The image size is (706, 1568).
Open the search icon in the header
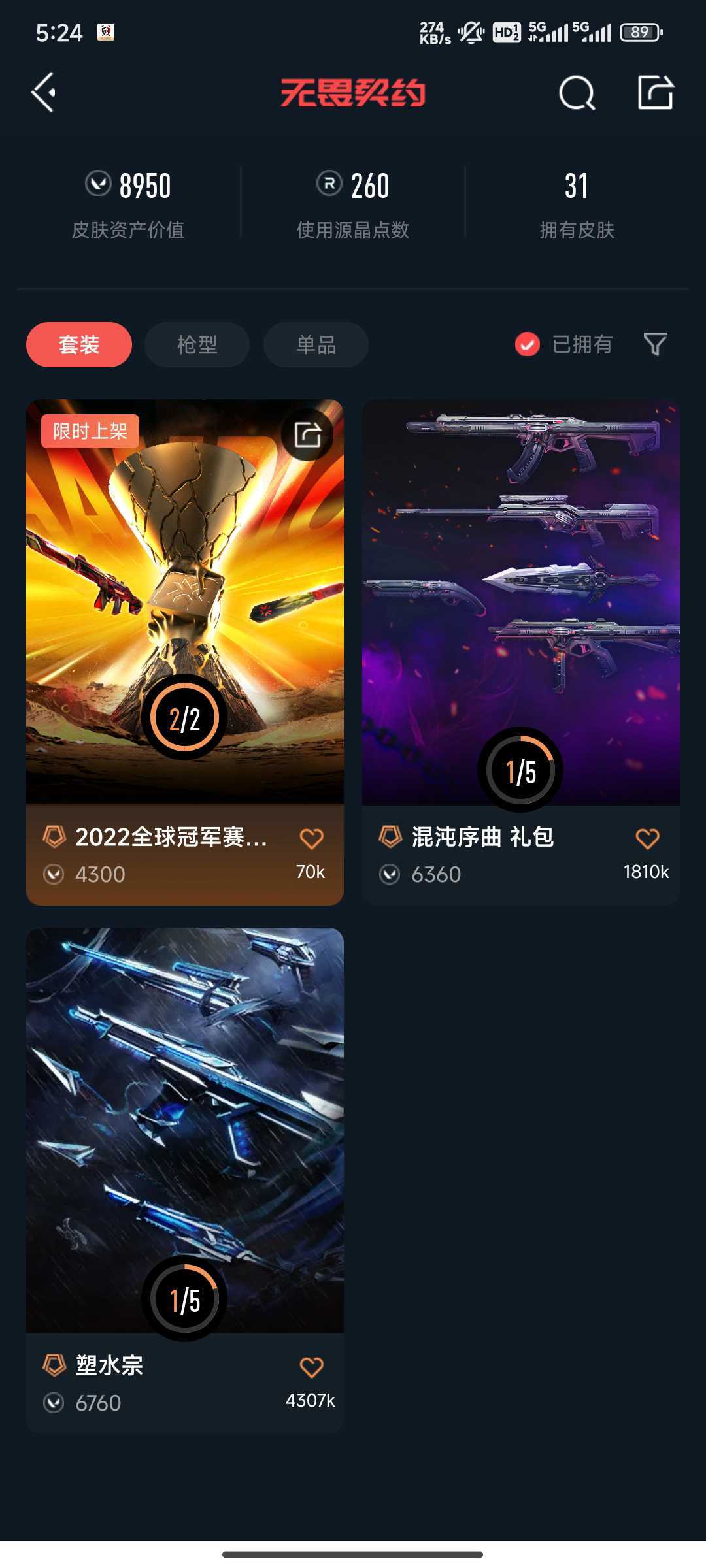(577, 93)
